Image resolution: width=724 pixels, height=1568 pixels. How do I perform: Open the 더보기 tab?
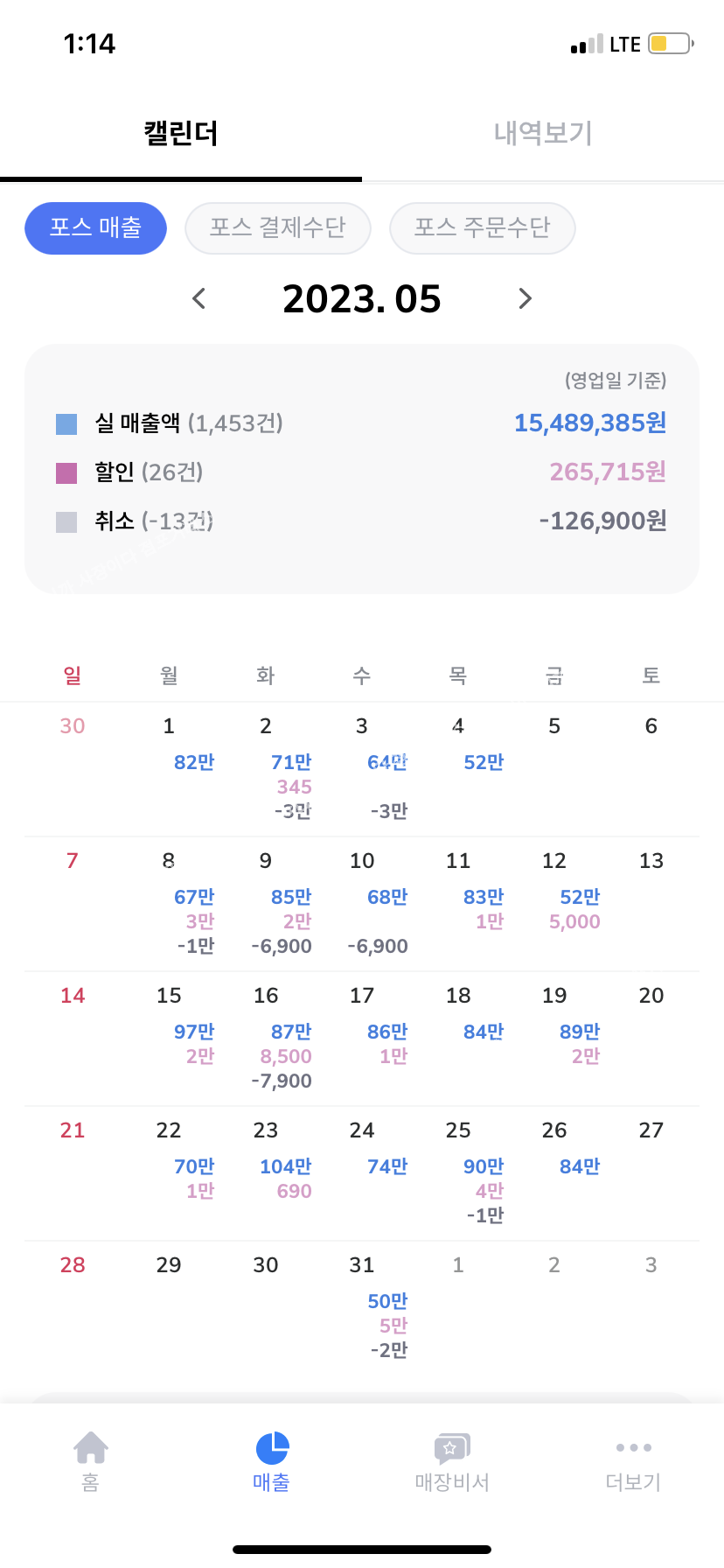[x=633, y=1459]
